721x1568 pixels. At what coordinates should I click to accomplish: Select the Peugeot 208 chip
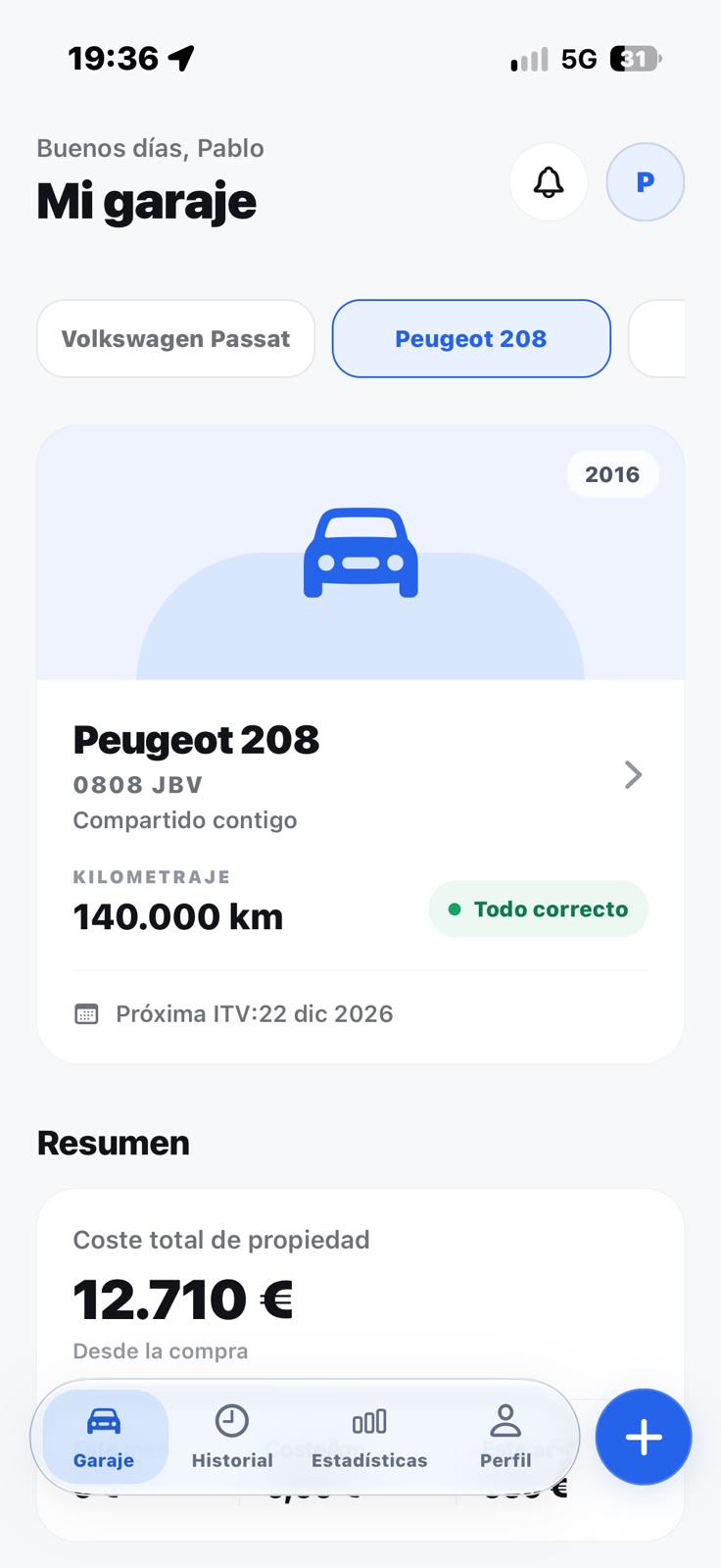click(471, 339)
